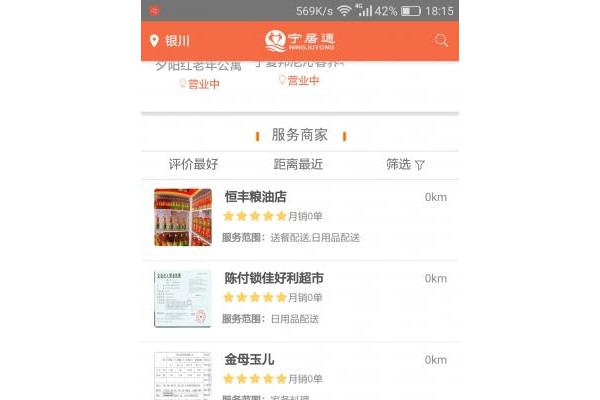Open the 陈付锁佳好利超市 merchant listing
The width and height of the screenshot is (600, 400).
click(300, 301)
